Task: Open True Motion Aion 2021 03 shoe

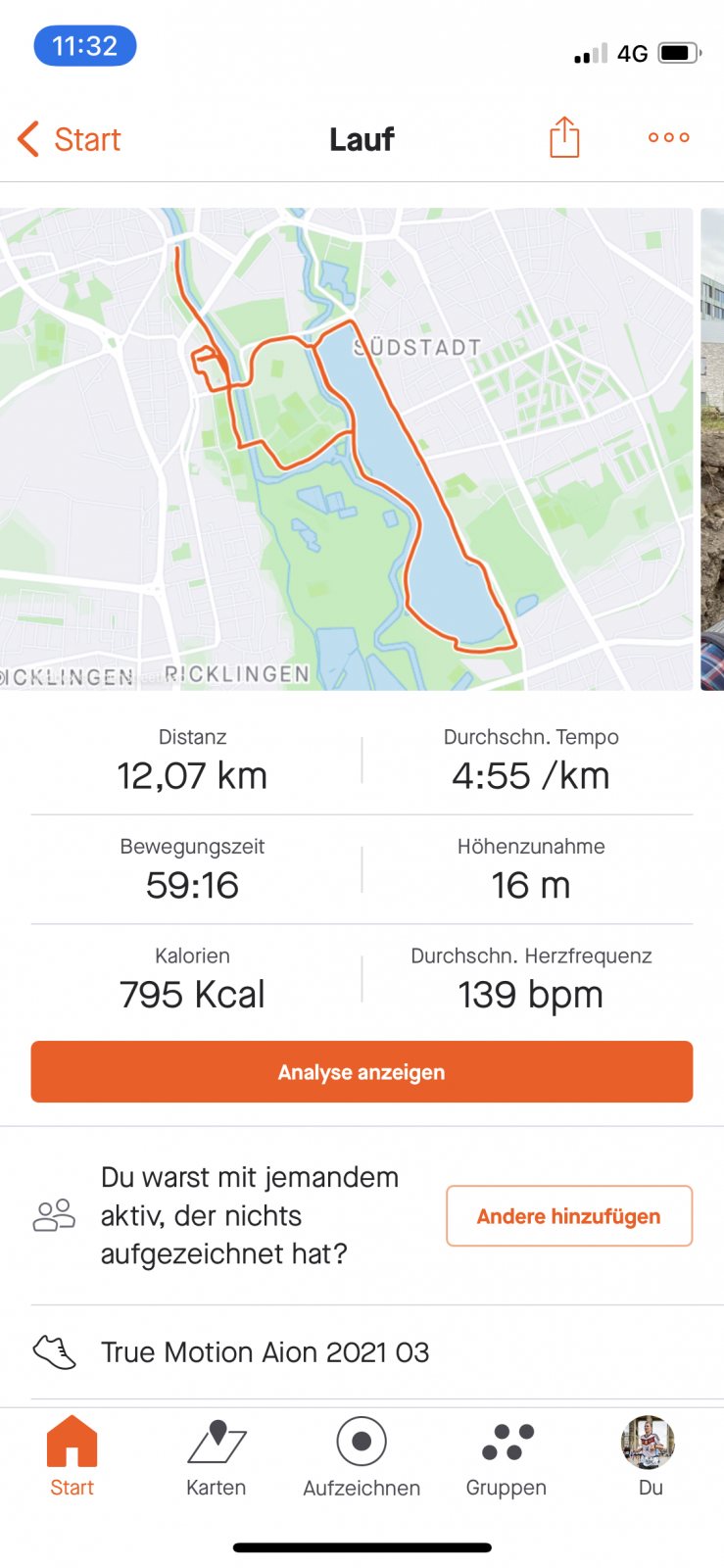Action: coord(265,1352)
